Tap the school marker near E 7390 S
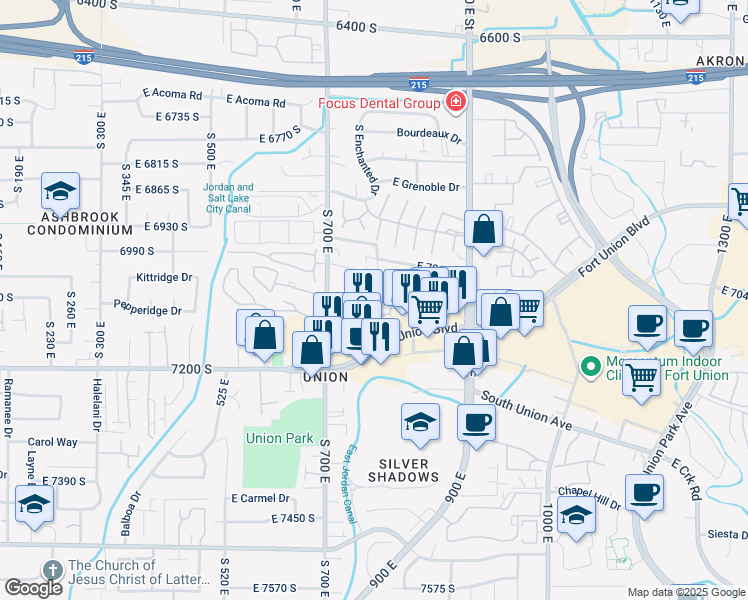 point(34,507)
